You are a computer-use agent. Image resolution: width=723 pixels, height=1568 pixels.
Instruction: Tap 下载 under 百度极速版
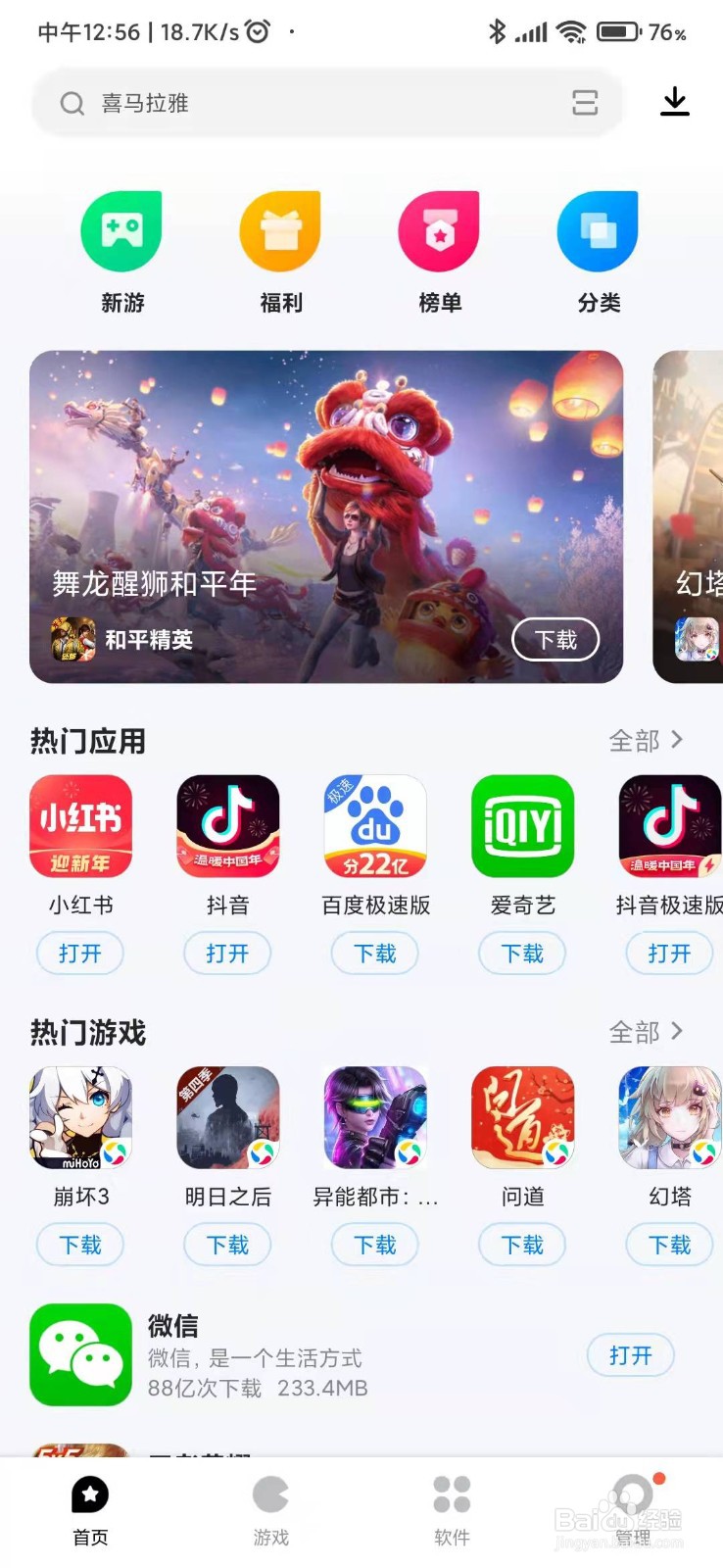pyautogui.click(x=374, y=953)
